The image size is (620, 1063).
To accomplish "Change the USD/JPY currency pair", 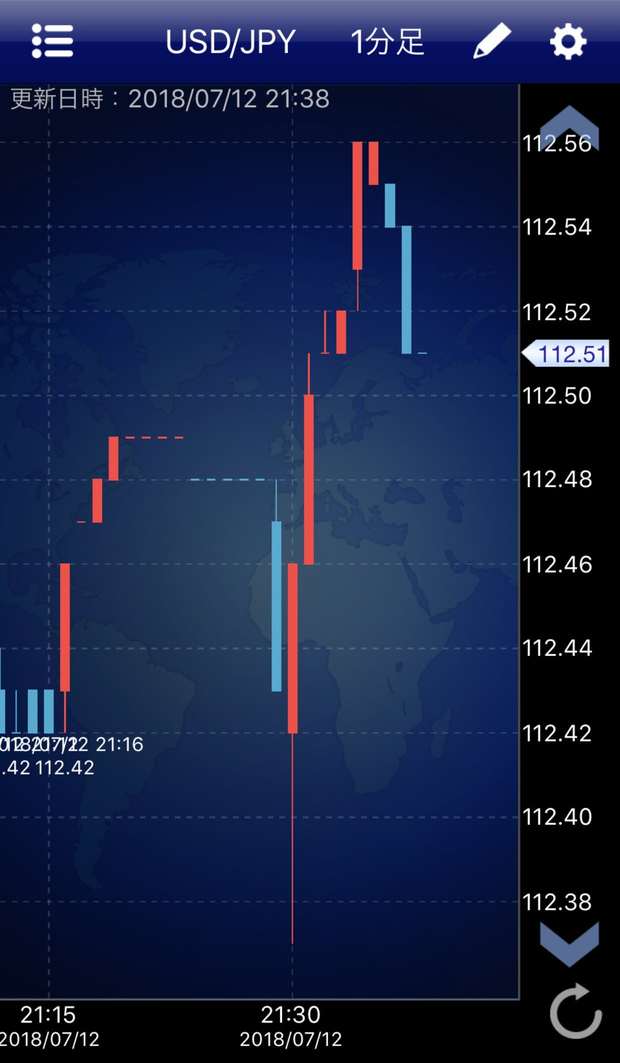I will click(x=230, y=42).
